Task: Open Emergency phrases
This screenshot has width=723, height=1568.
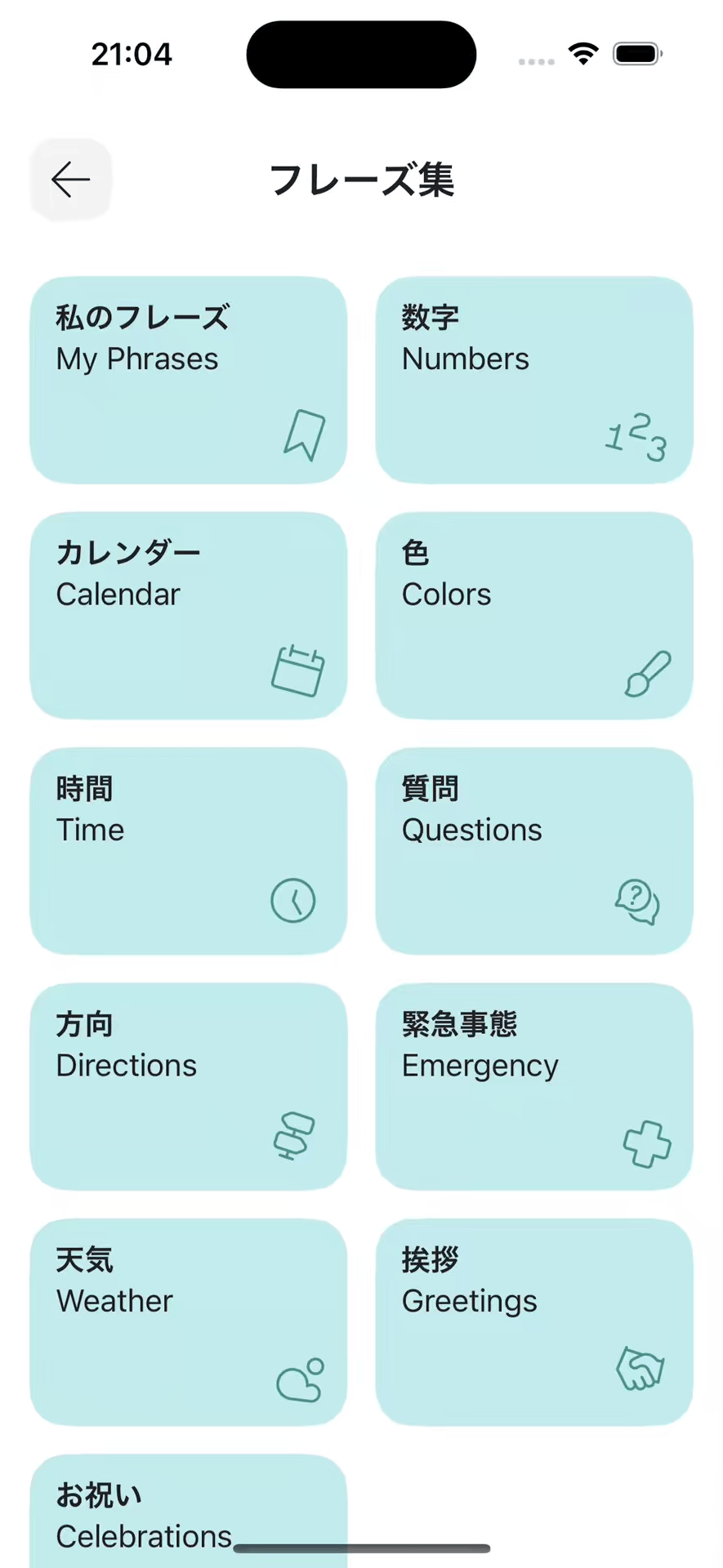Action: pos(533,1086)
